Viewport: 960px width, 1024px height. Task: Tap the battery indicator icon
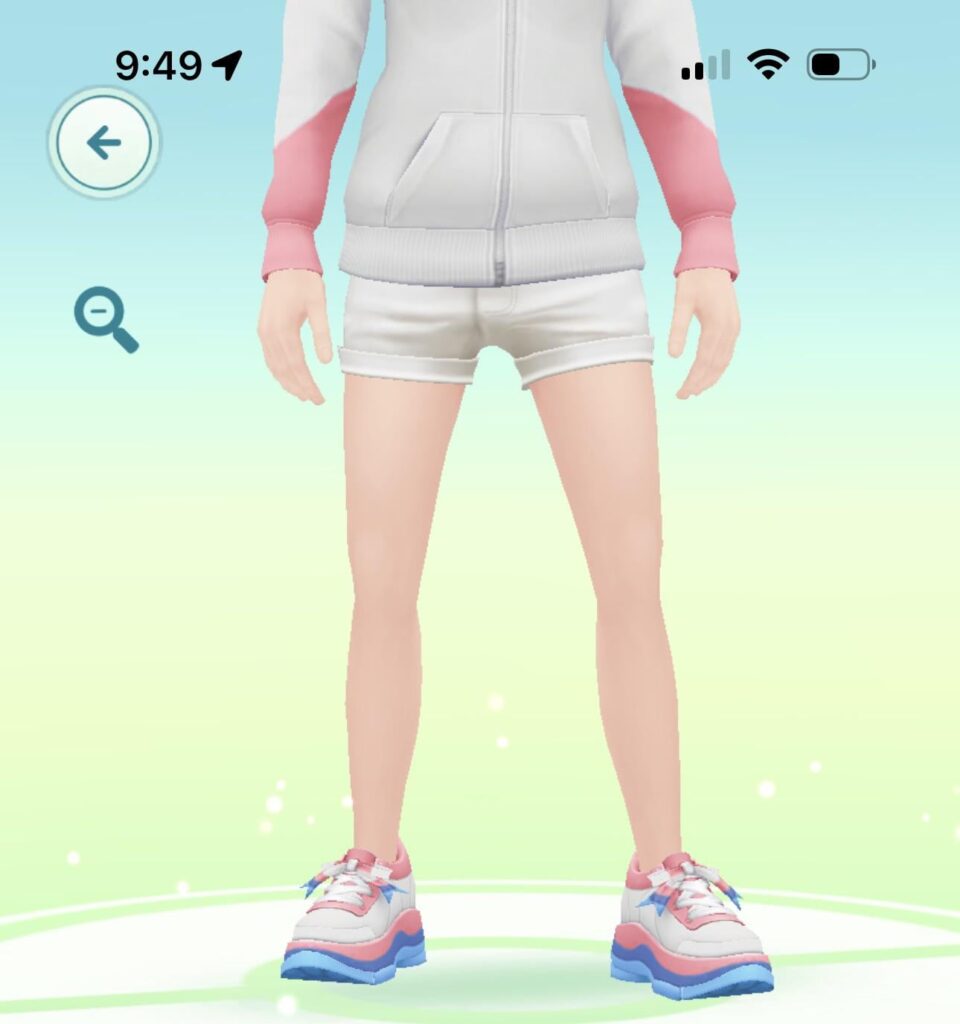pyautogui.click(x=842, y=63)
